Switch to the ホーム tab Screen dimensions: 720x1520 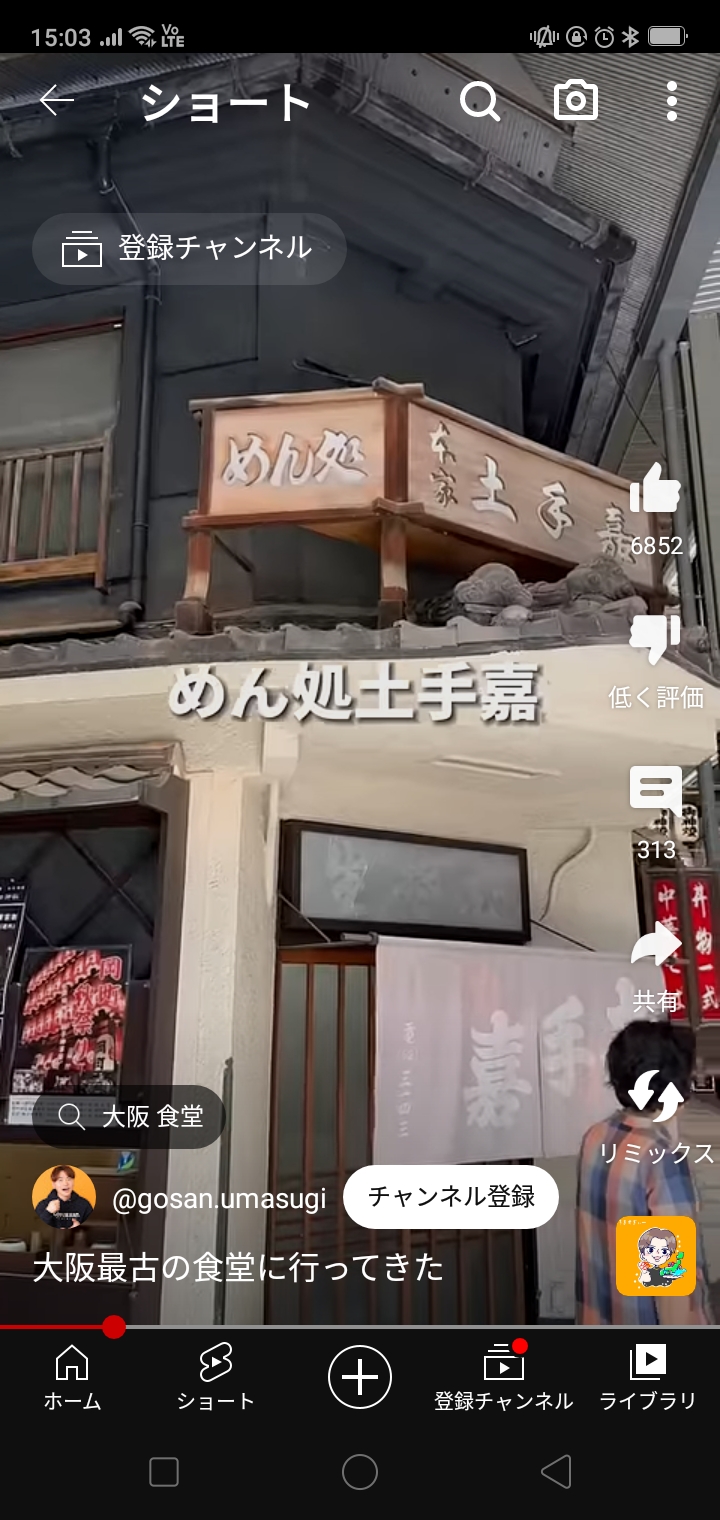click(x=72, y=1378)
